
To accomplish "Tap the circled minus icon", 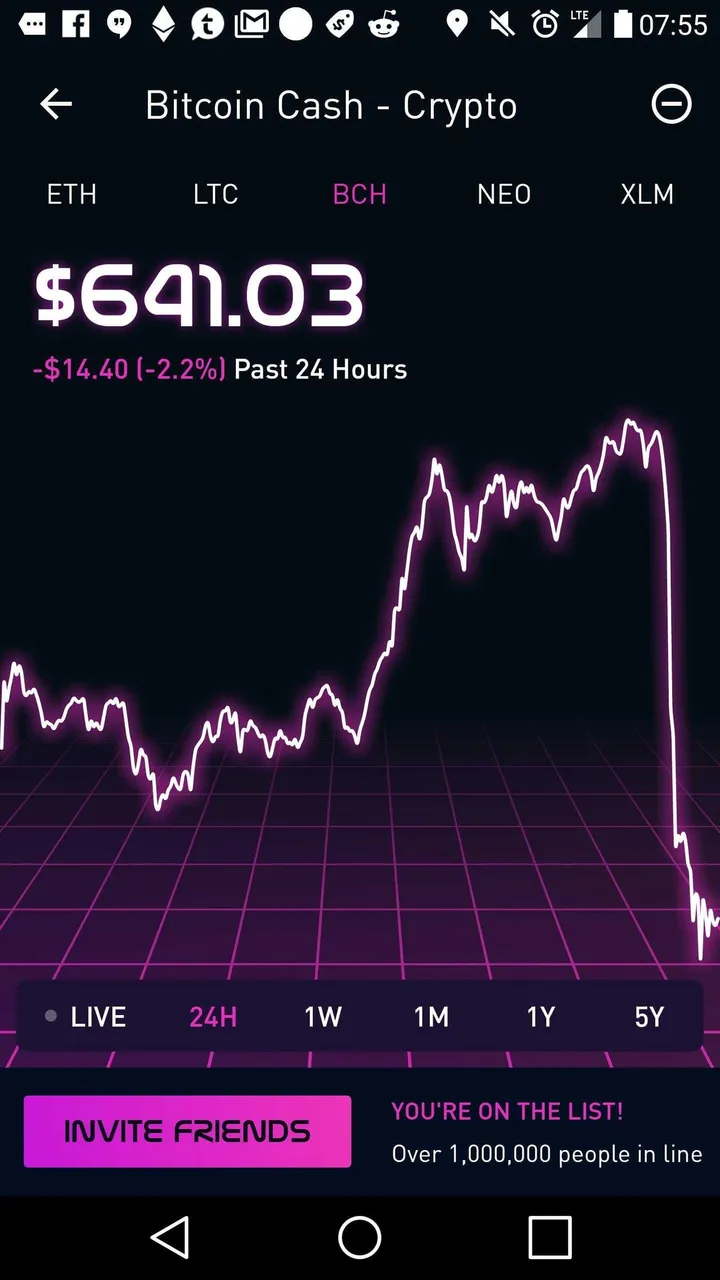I will point(671,104).
